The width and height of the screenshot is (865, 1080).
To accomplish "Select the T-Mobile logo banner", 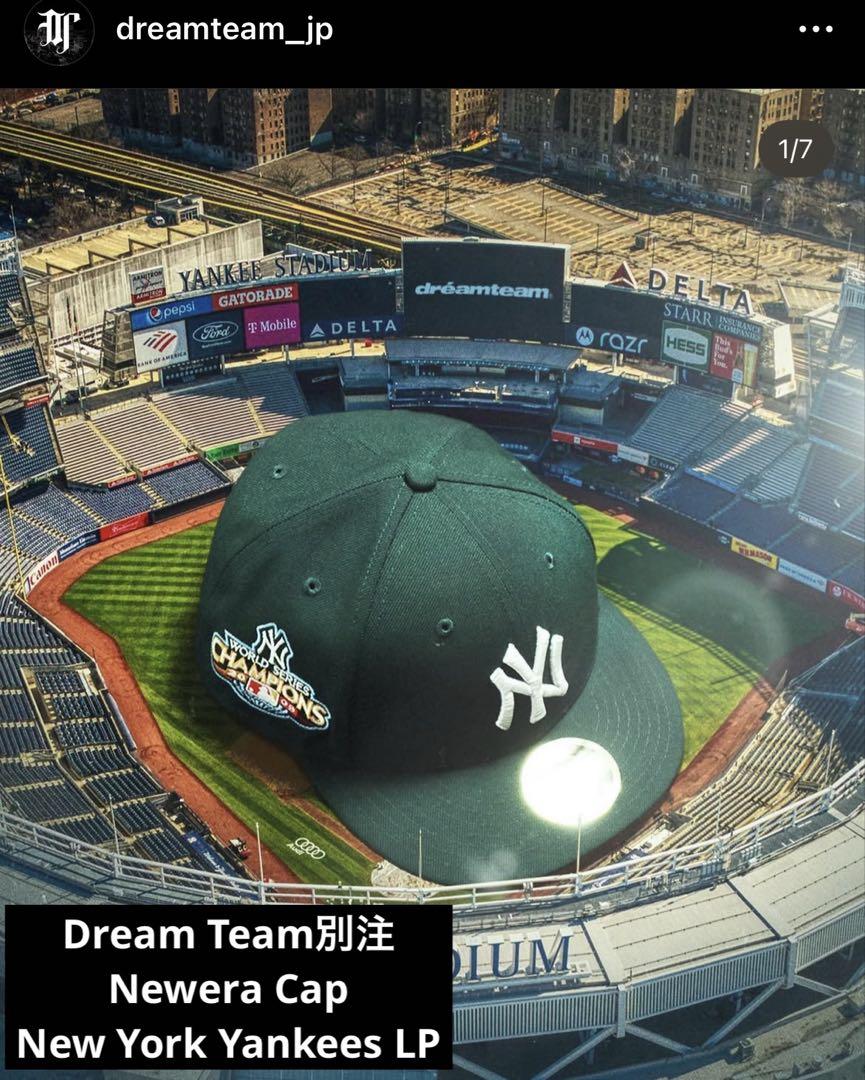I will [270, 327].
